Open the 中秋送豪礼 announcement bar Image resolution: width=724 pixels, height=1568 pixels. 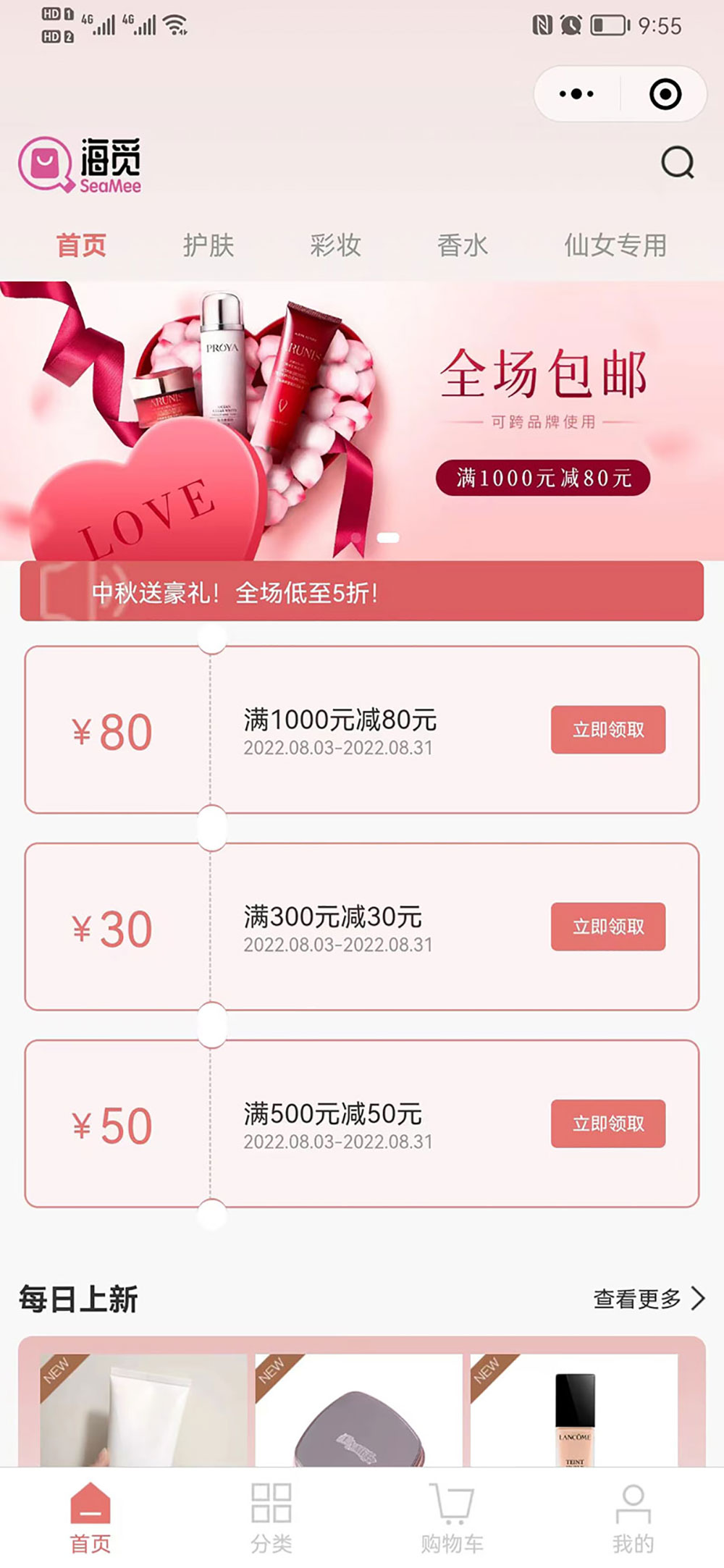[362, 592]
